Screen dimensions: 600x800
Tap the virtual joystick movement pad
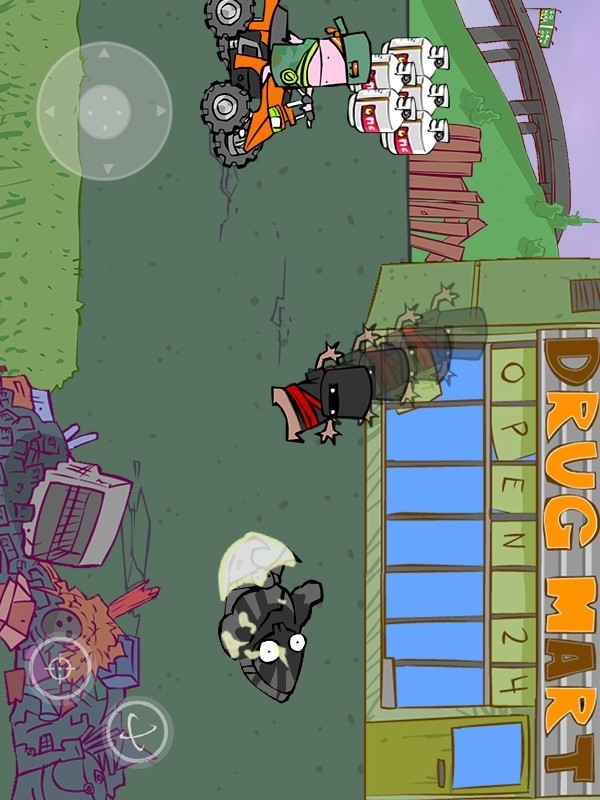tap(104, 110)
